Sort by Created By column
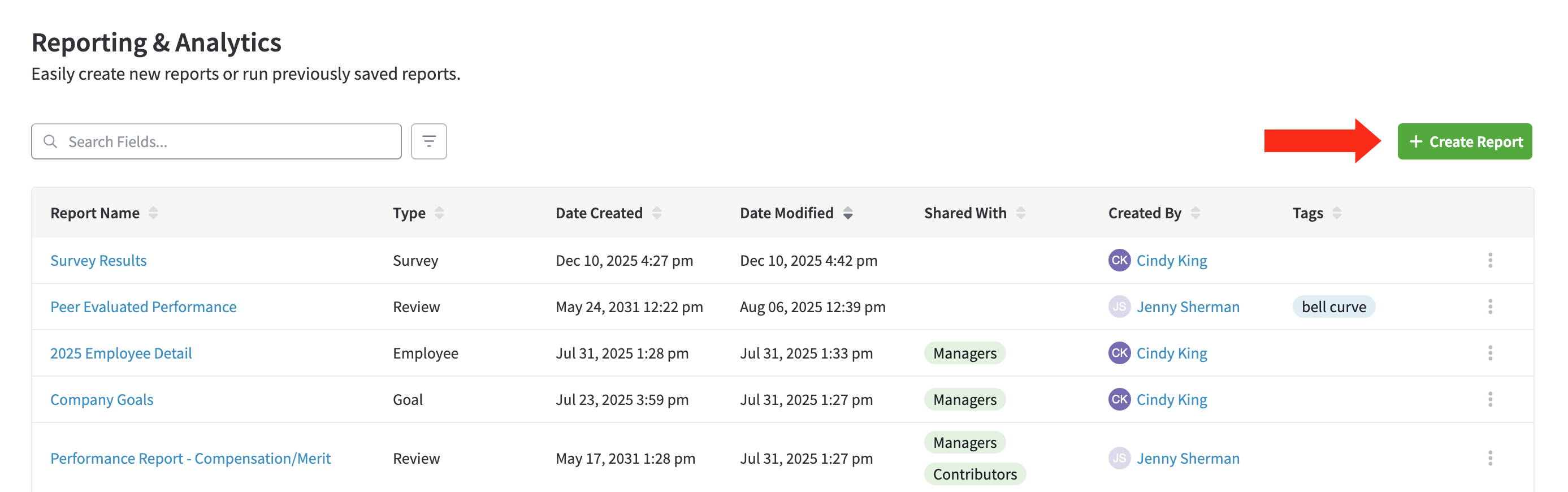Viewport: 1568px width, 492px height. [1195, 213]
